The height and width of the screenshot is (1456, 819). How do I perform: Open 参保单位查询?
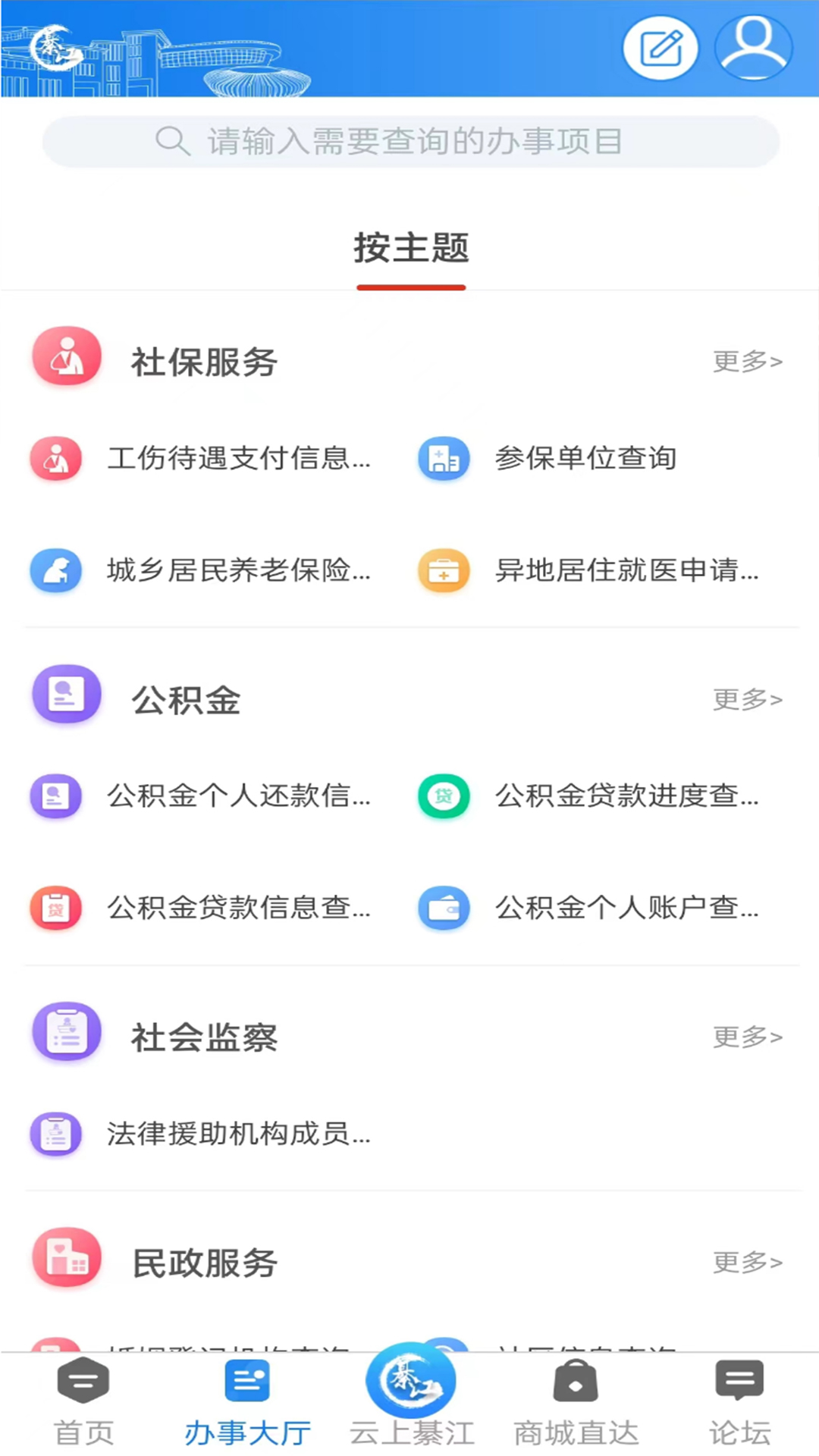(584, 459)
